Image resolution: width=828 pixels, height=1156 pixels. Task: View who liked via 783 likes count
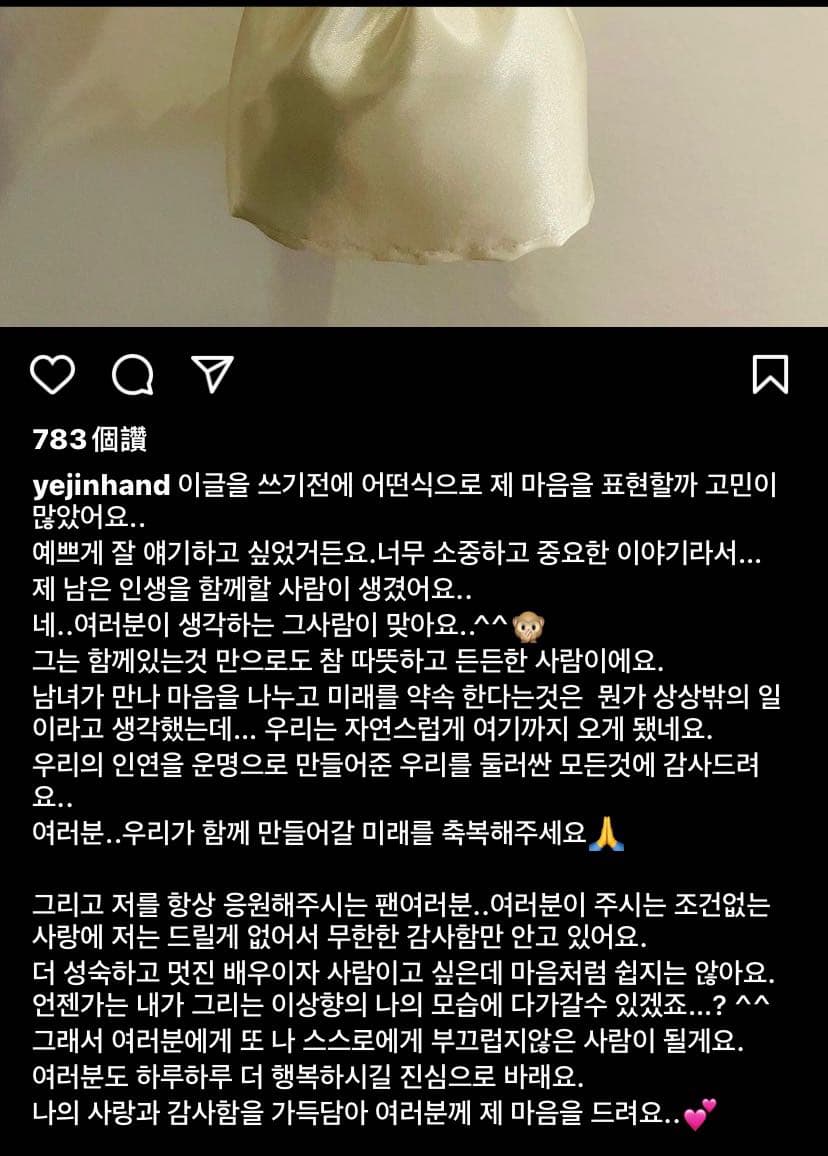[x=89, y=438]
